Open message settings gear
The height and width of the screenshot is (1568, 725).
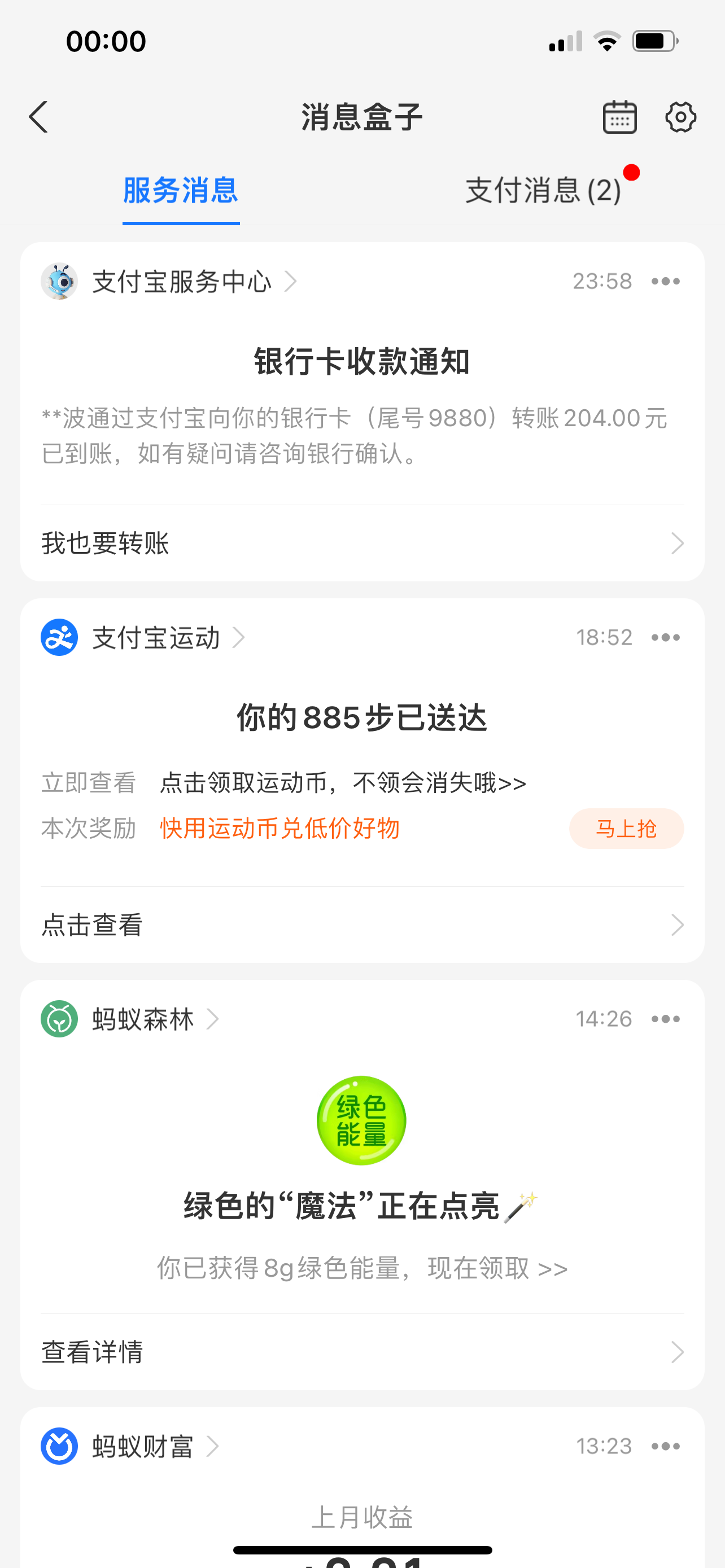point(680,117)
